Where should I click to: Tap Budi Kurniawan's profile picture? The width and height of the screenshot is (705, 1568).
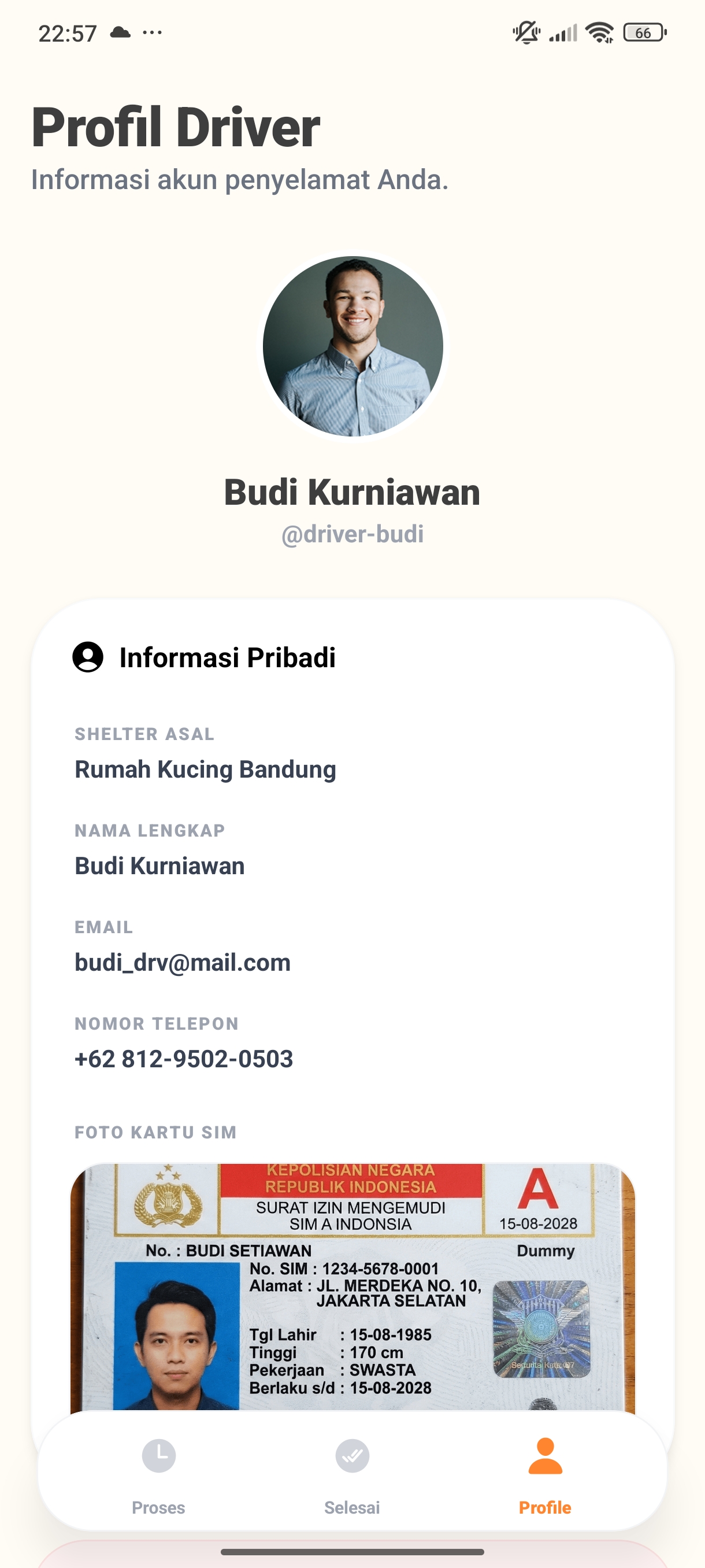coord(352,346)
